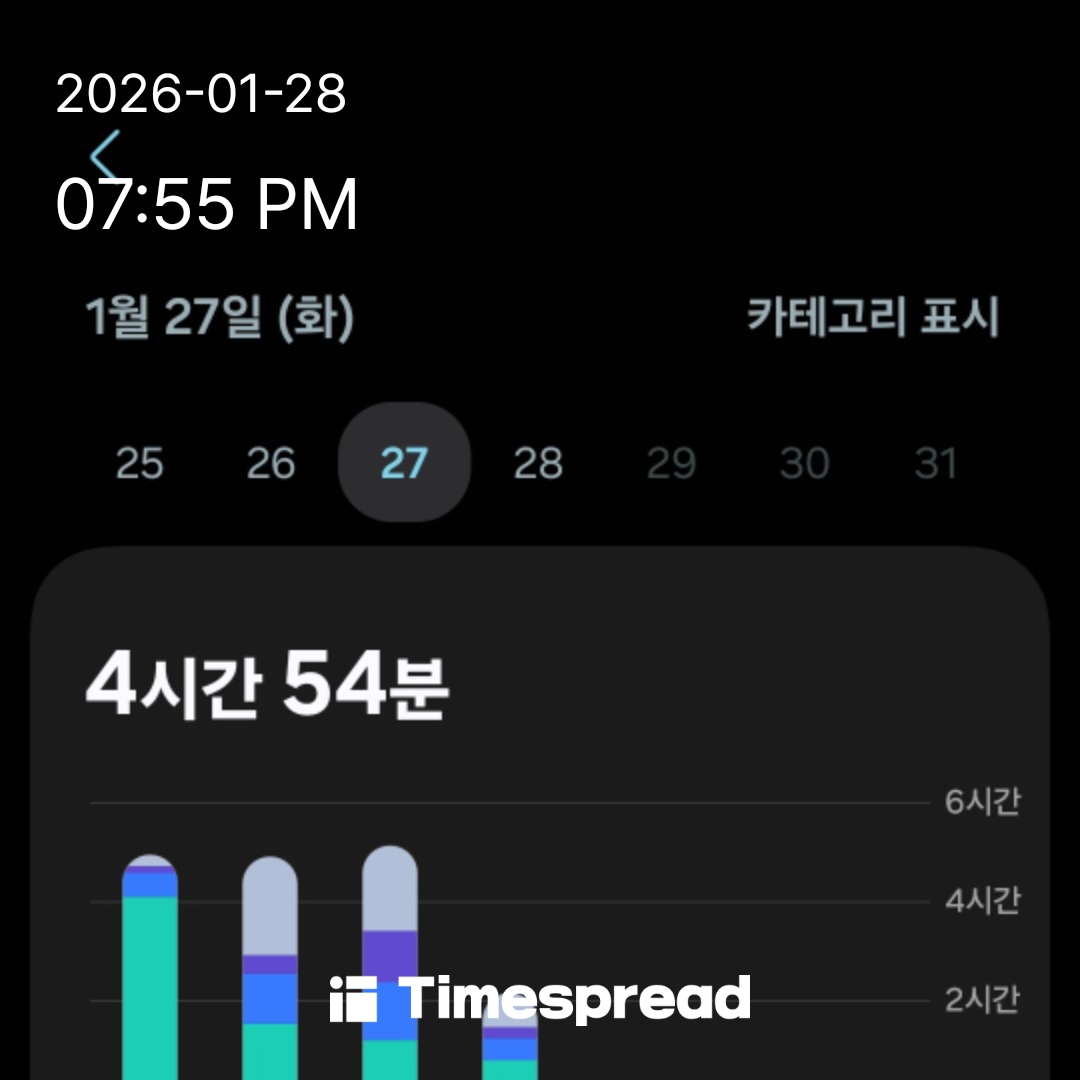Open usage for day 28
Image resolution: width=1080 pixels, height=1080 pixels.
[538, 464]
